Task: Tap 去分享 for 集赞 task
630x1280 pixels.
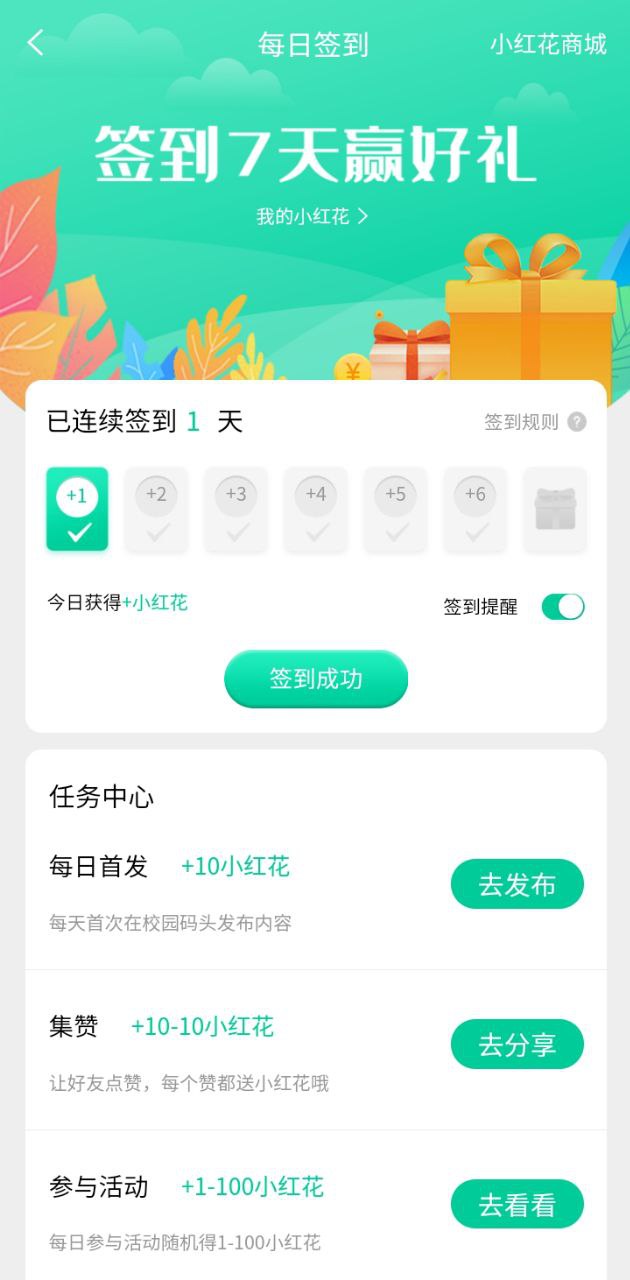Action: (x=517, y=1044)
